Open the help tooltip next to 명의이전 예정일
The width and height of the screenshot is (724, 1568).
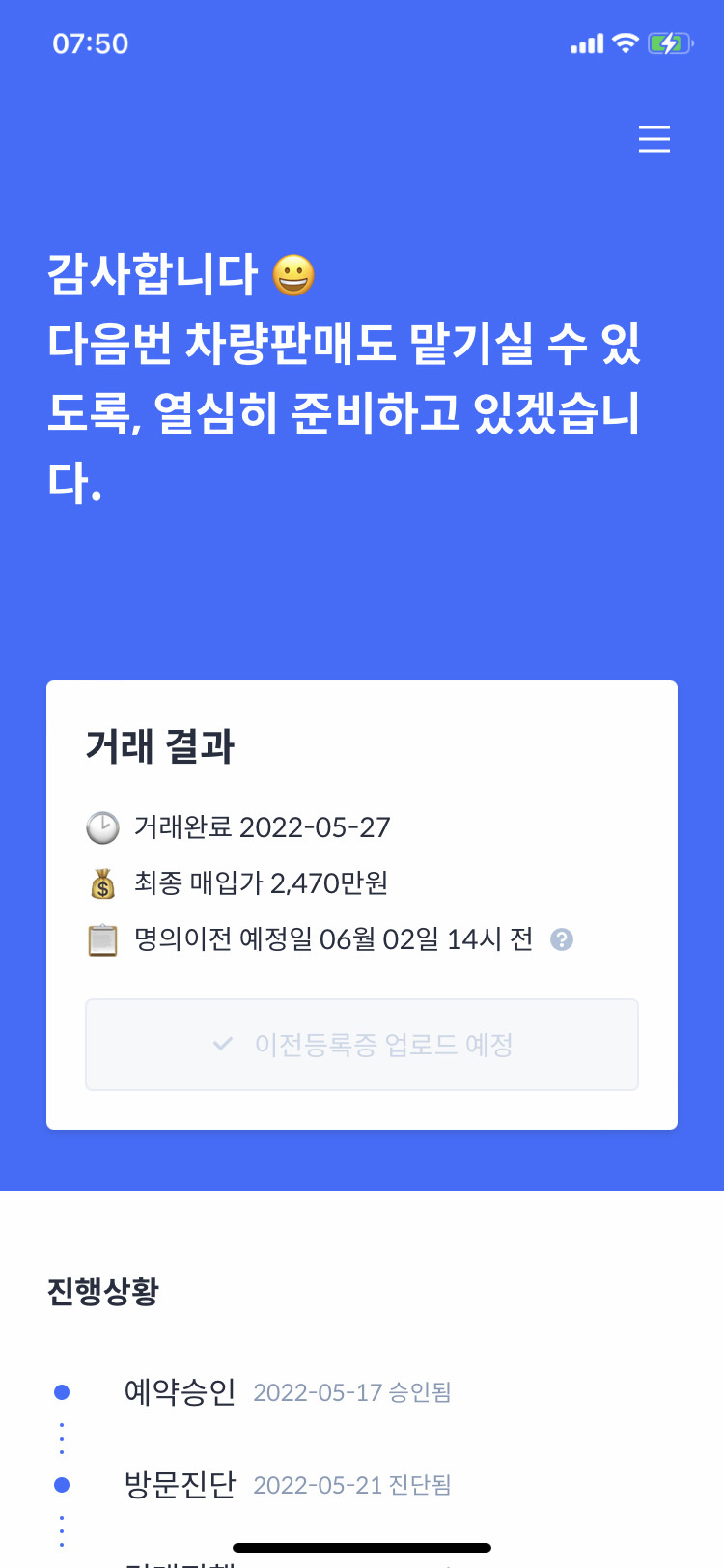(563, 939)
